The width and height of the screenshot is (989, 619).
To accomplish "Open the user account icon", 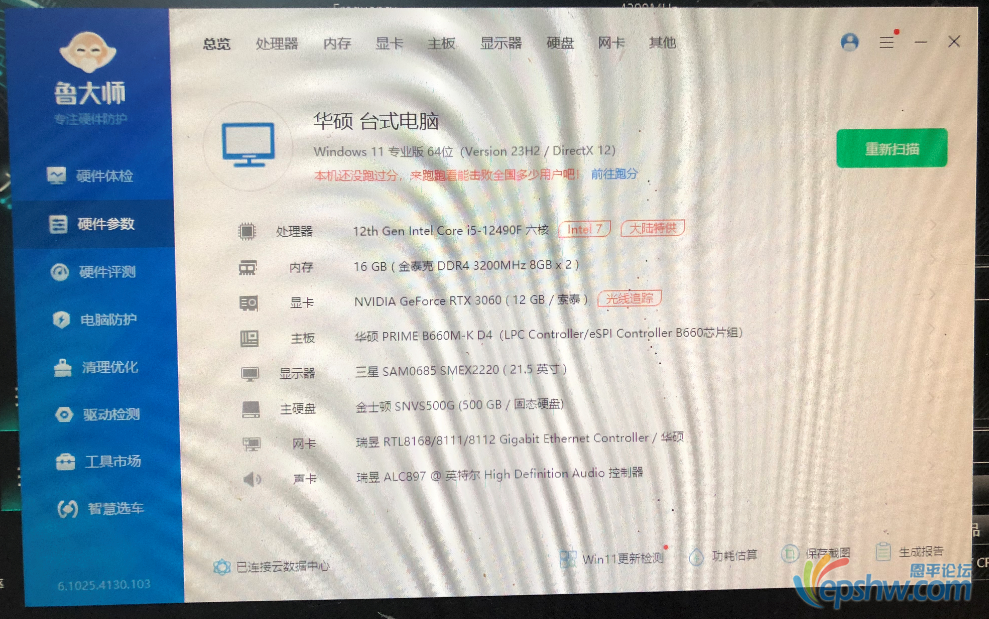I will pos(850,42).
